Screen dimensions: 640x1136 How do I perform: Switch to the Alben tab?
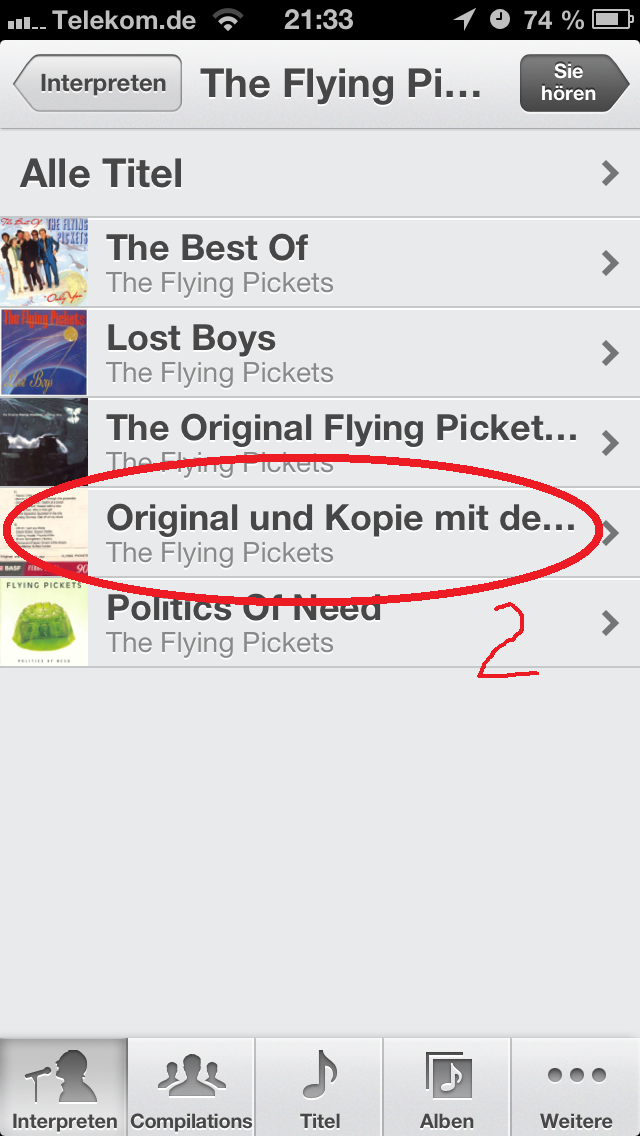coord(447,1087)
